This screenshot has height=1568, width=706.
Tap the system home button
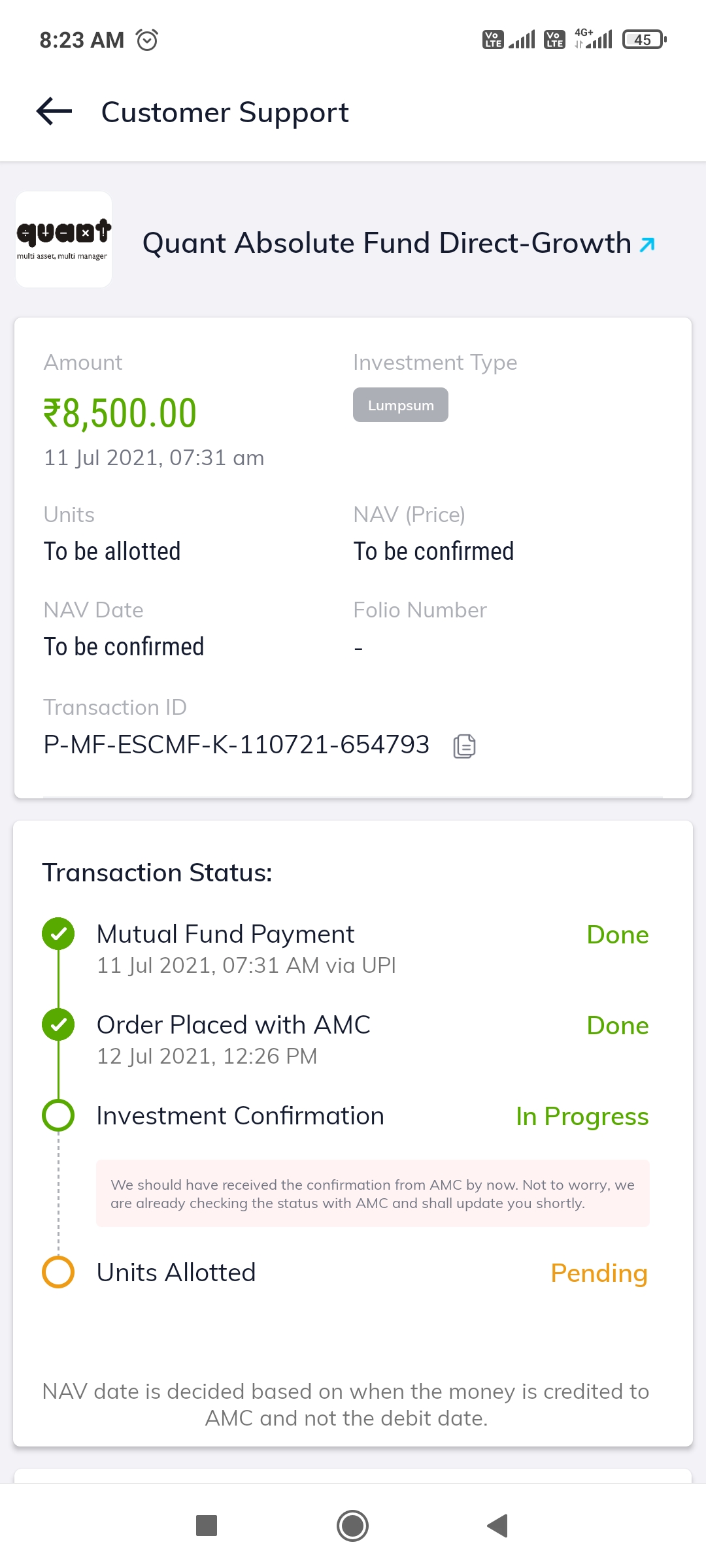pyautogui.click(x=352, y=1526)
